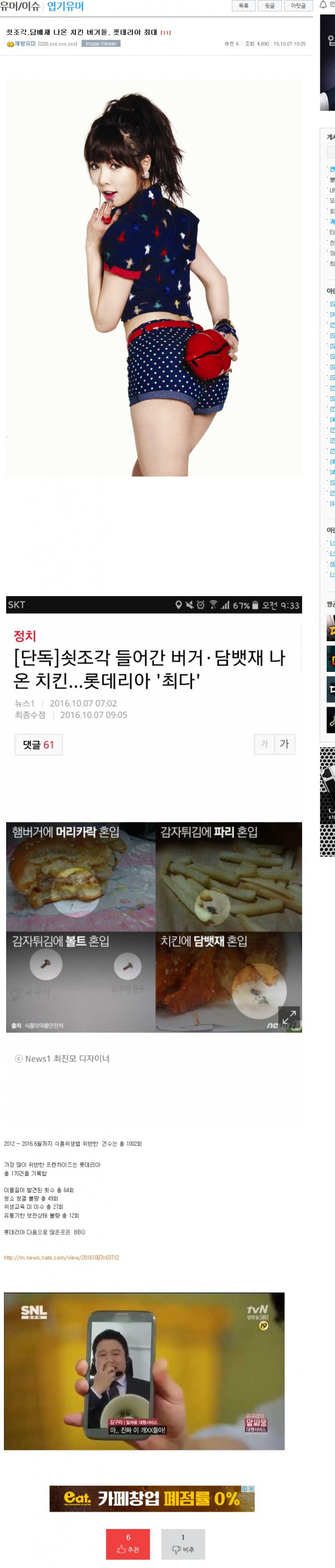Viewport: 335px width, 1568px height.
Task: Open the 엽기유머 board link
Action: click(x=65, y=6)
